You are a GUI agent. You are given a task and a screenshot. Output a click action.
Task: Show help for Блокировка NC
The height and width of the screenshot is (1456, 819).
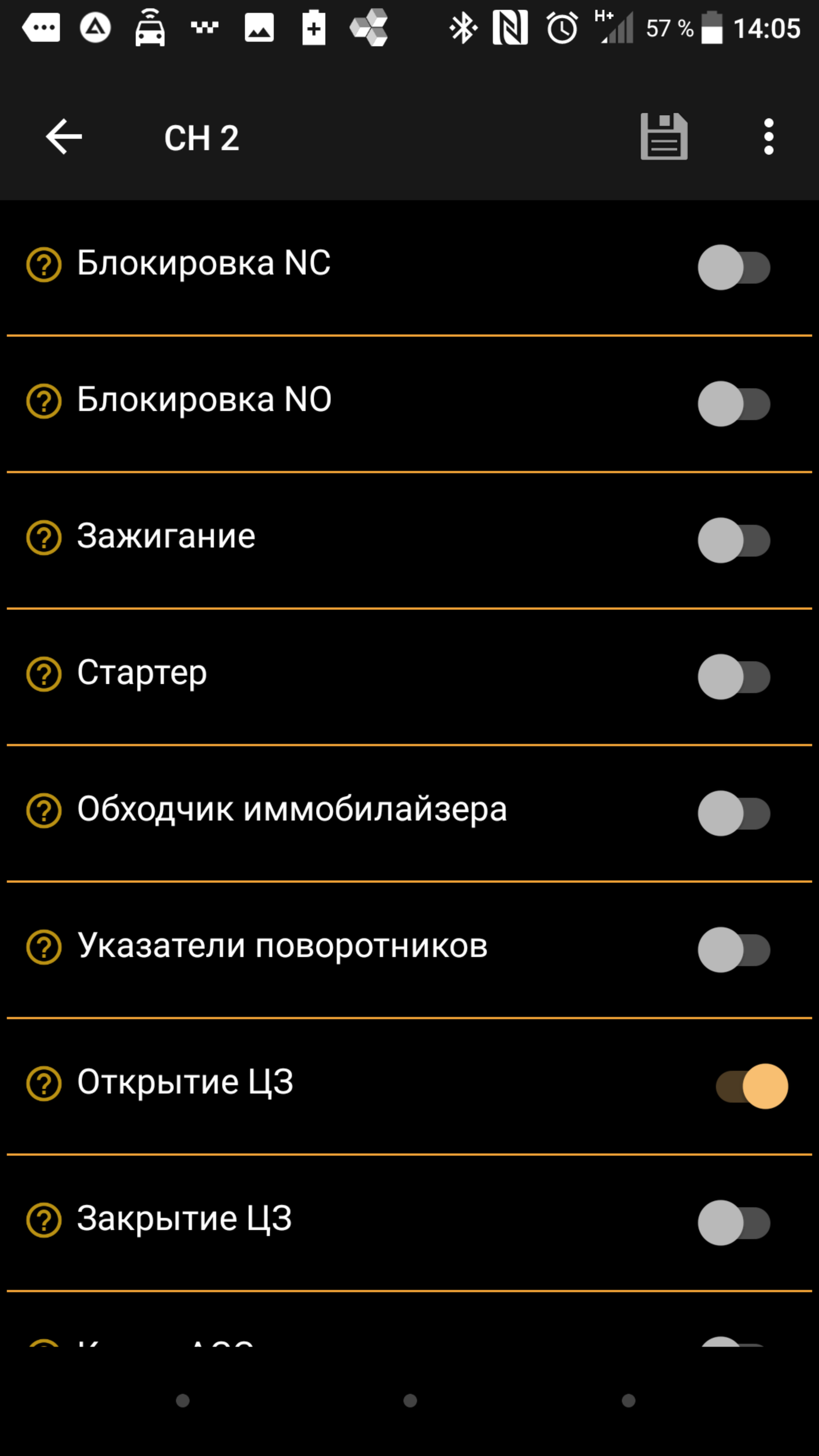point(44,265)
